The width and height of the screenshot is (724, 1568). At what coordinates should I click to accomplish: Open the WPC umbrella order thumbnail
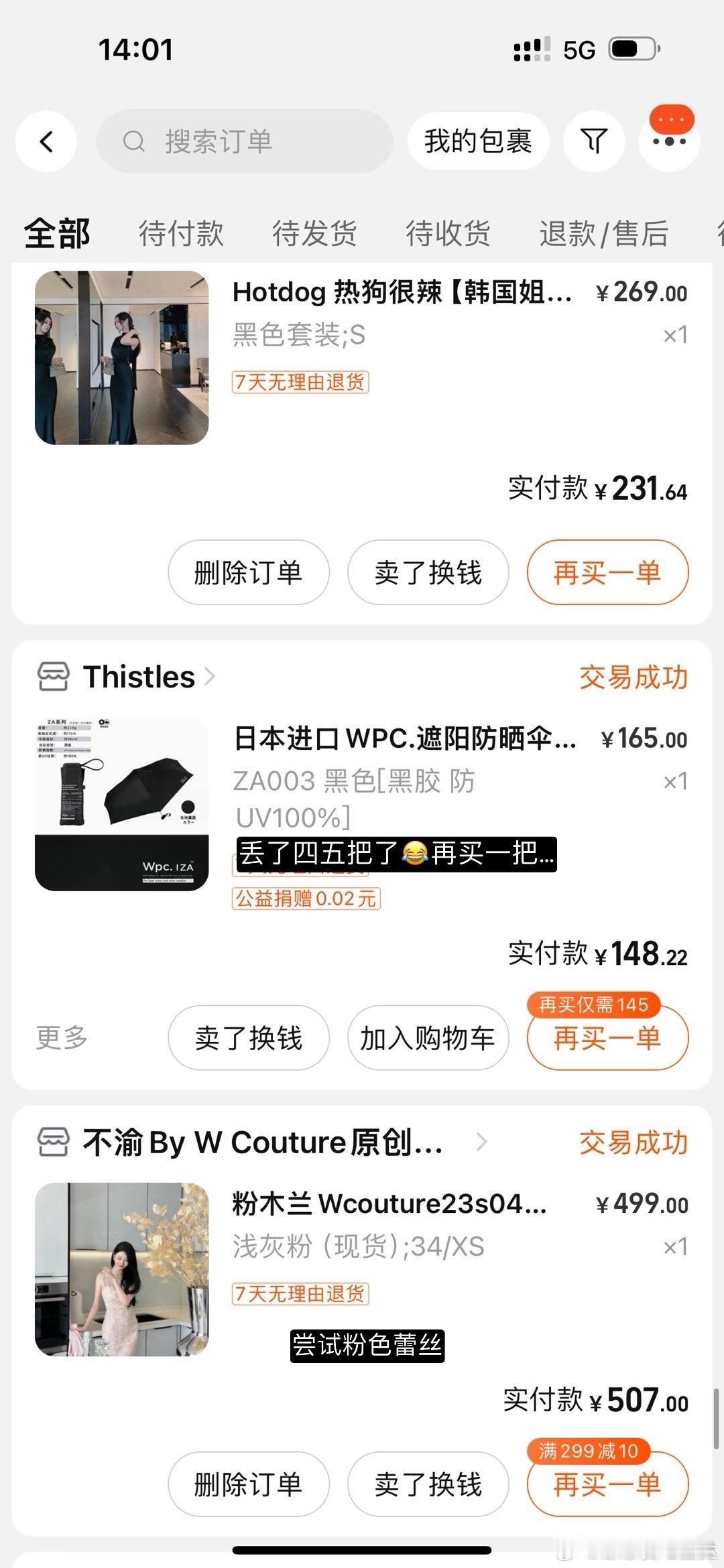pos(121,804)
